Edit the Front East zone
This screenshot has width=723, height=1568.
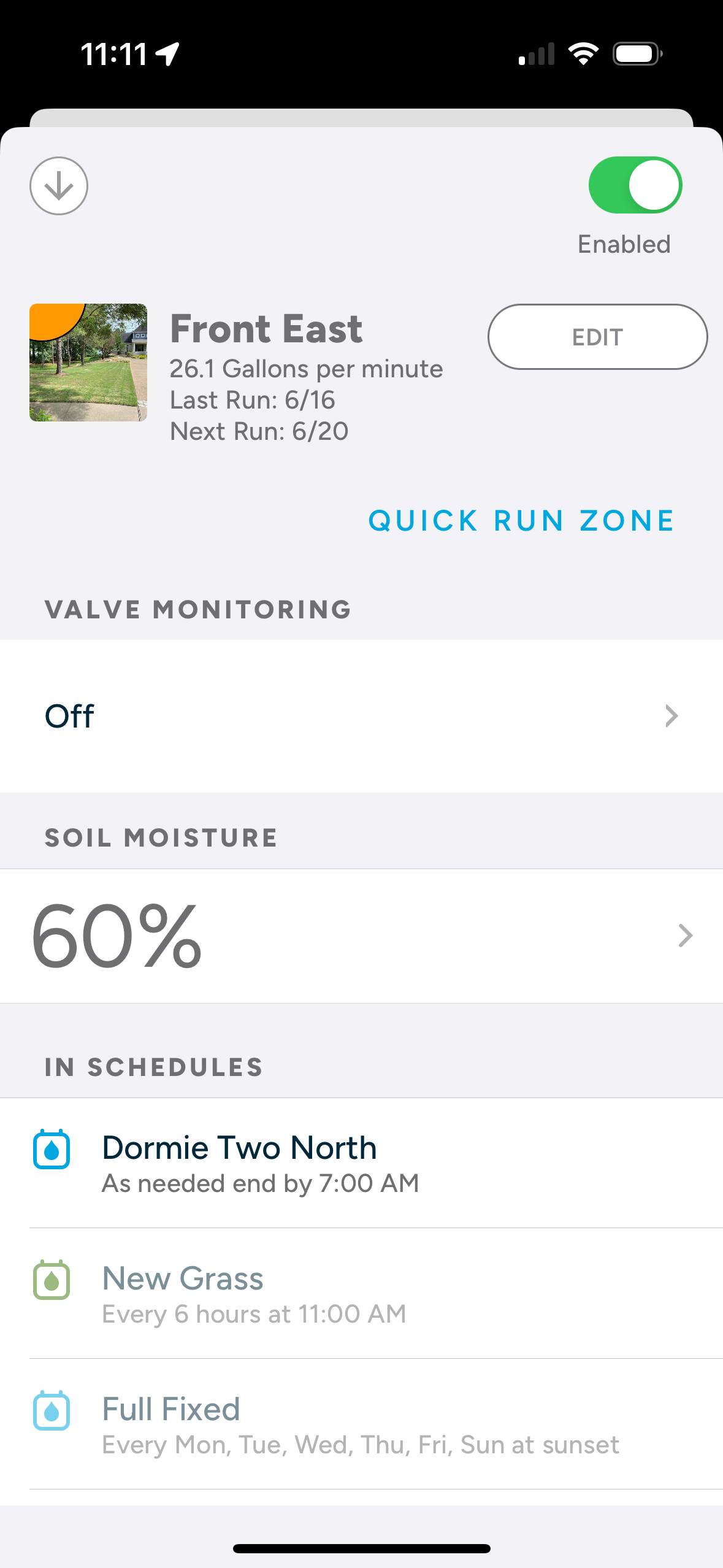(x=597, y=337)
